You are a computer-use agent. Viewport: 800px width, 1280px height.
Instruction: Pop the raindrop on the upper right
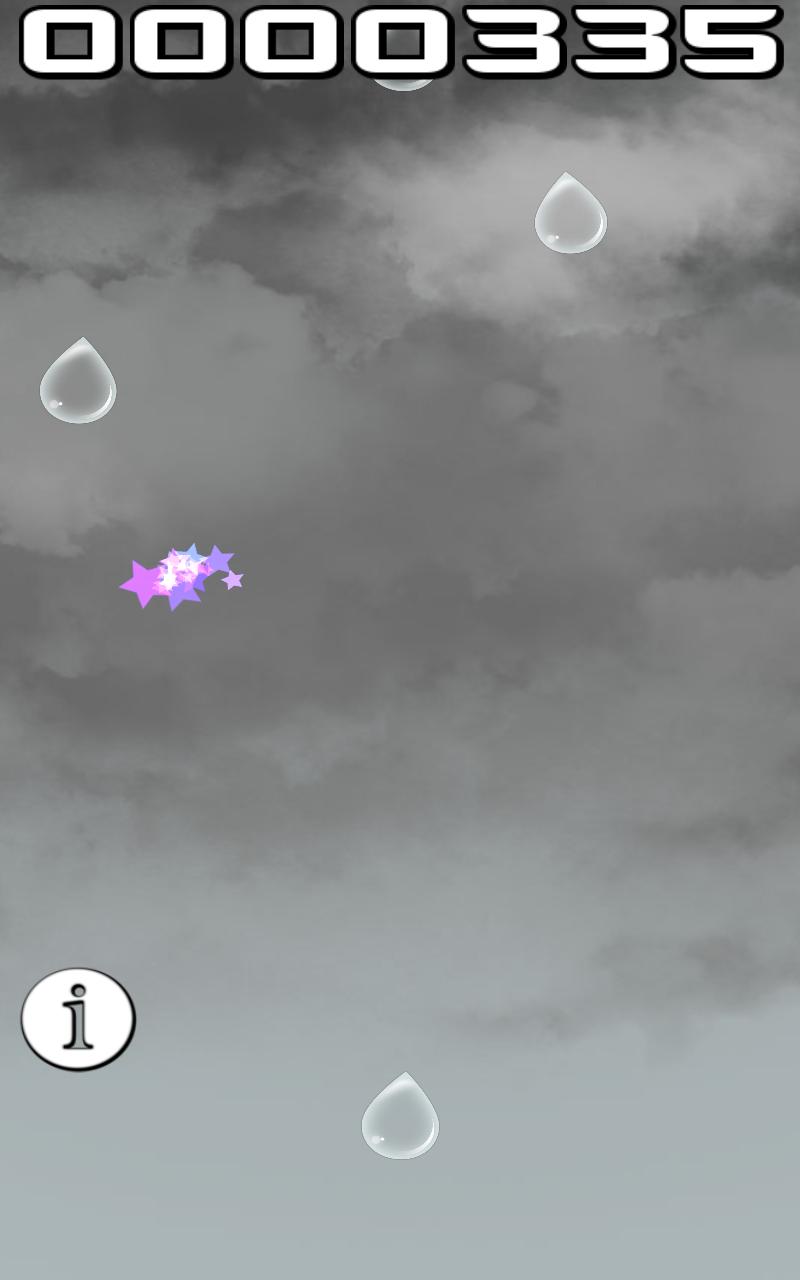click(570, 219)
